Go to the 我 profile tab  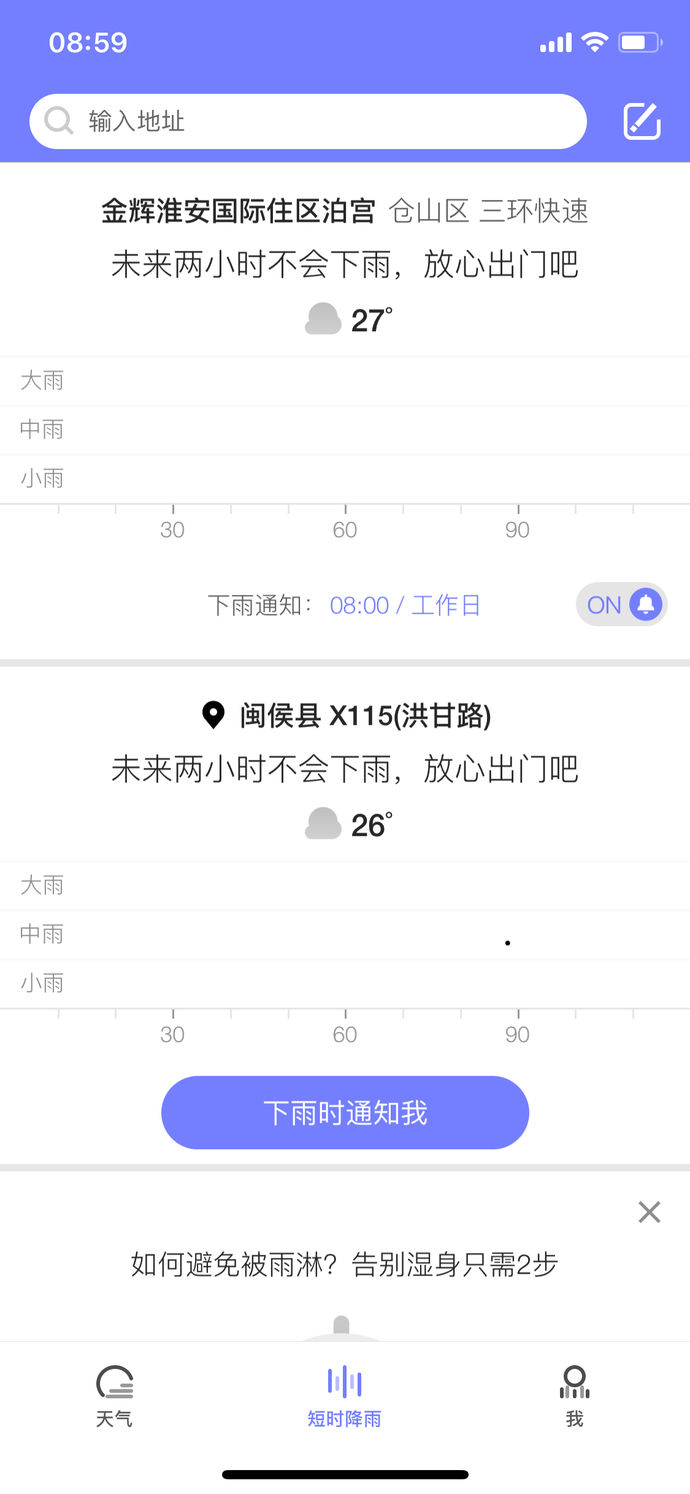click(574, 1395)
